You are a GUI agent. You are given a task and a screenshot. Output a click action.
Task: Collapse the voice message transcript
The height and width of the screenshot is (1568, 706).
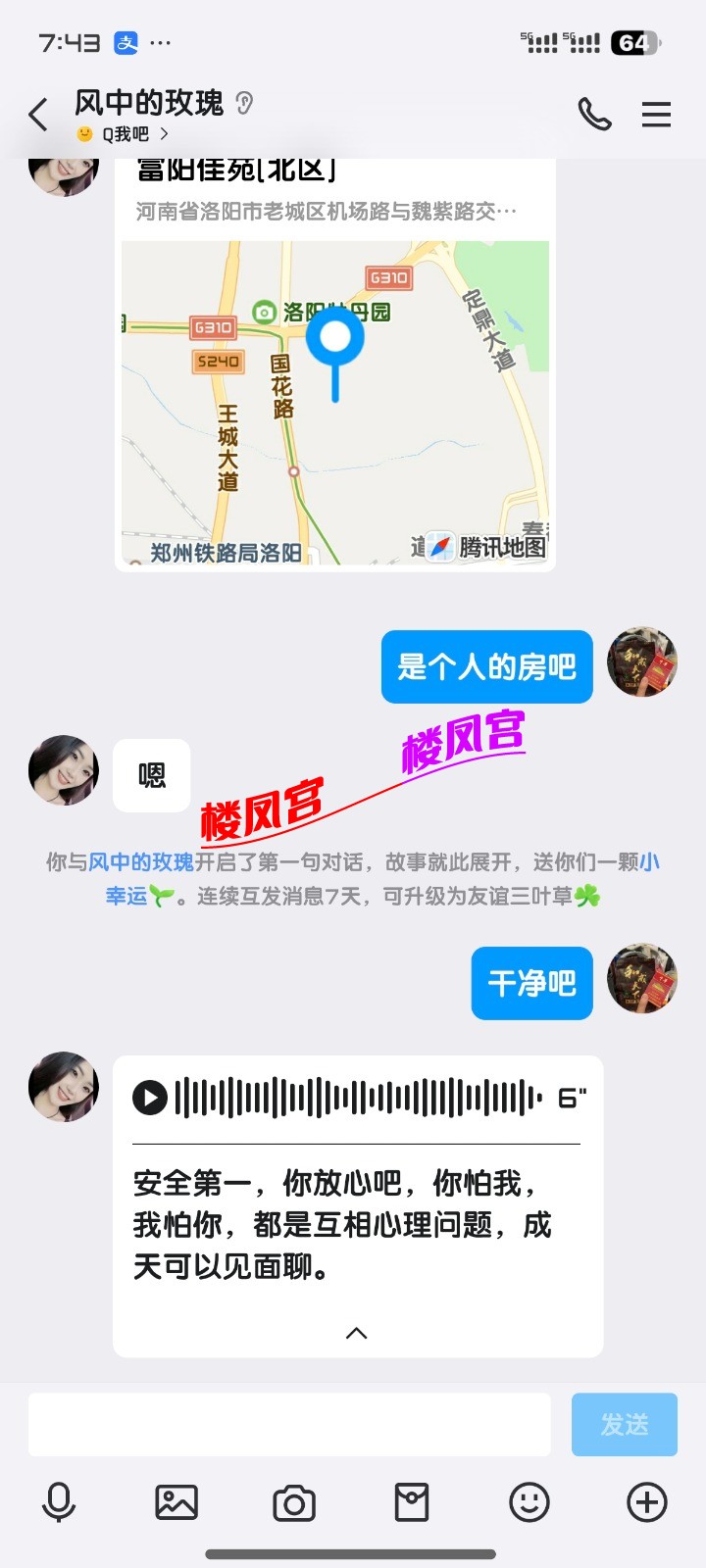point(357,1333)
